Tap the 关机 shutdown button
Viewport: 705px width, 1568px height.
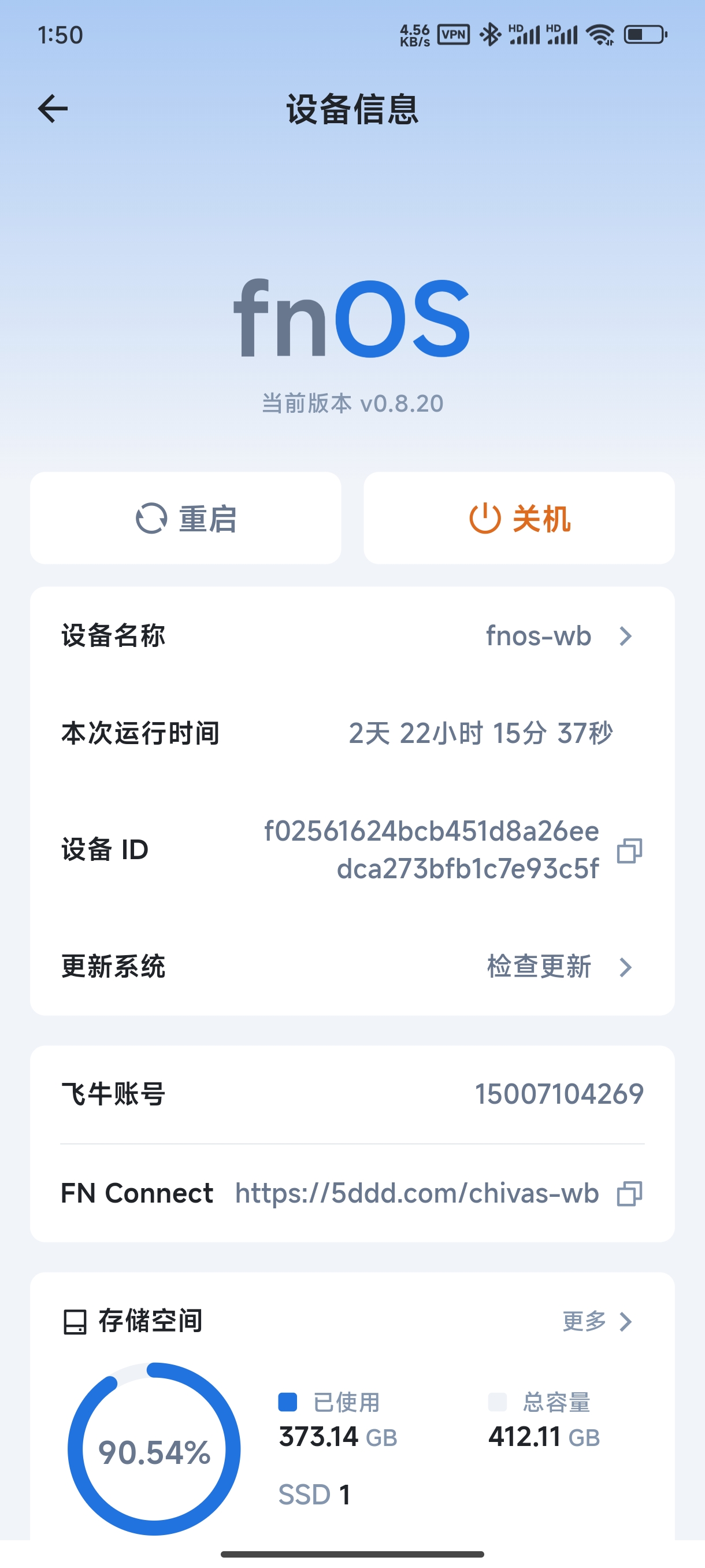[x=519, y=518]
